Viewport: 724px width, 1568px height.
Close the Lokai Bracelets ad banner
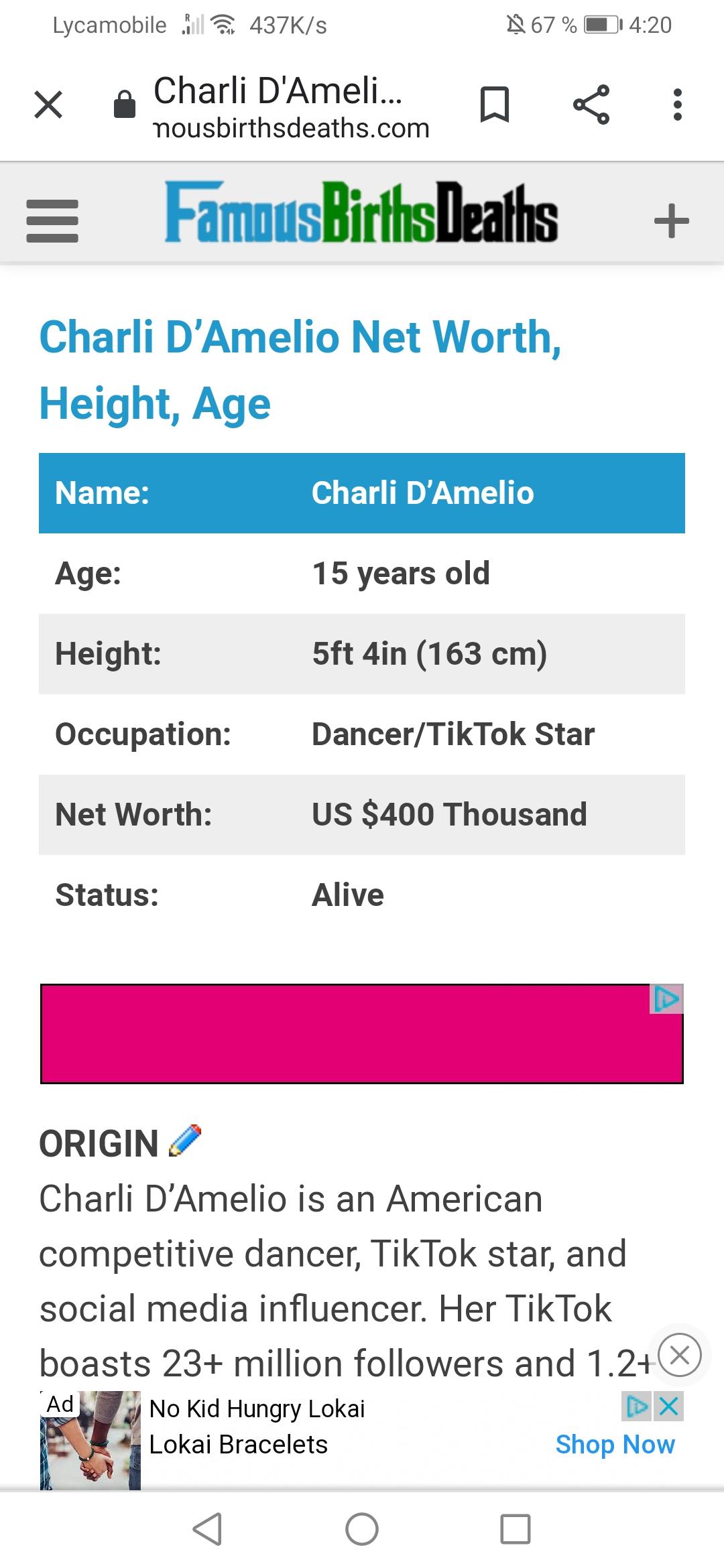point(669,1406)
